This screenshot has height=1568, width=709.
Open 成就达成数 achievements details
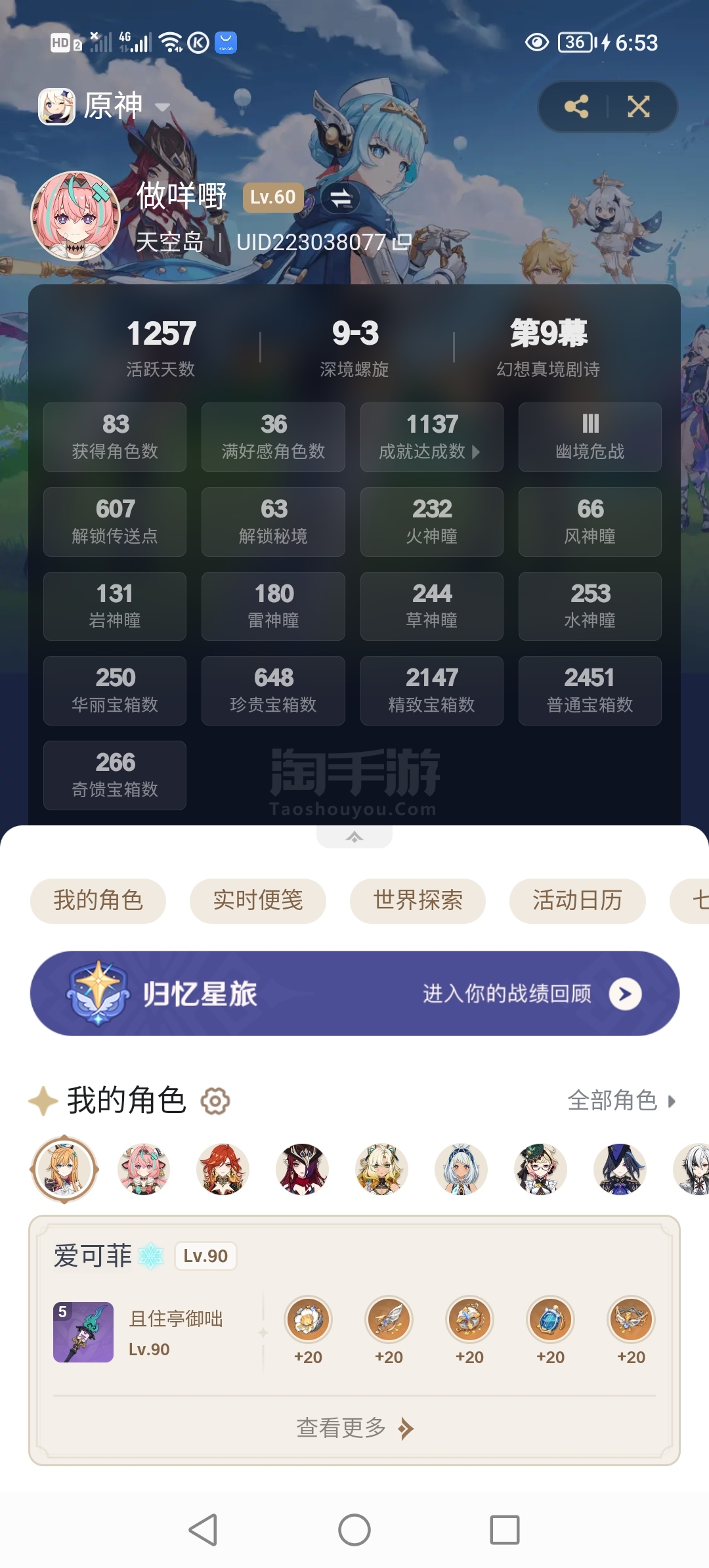click(x=431, y=437)
